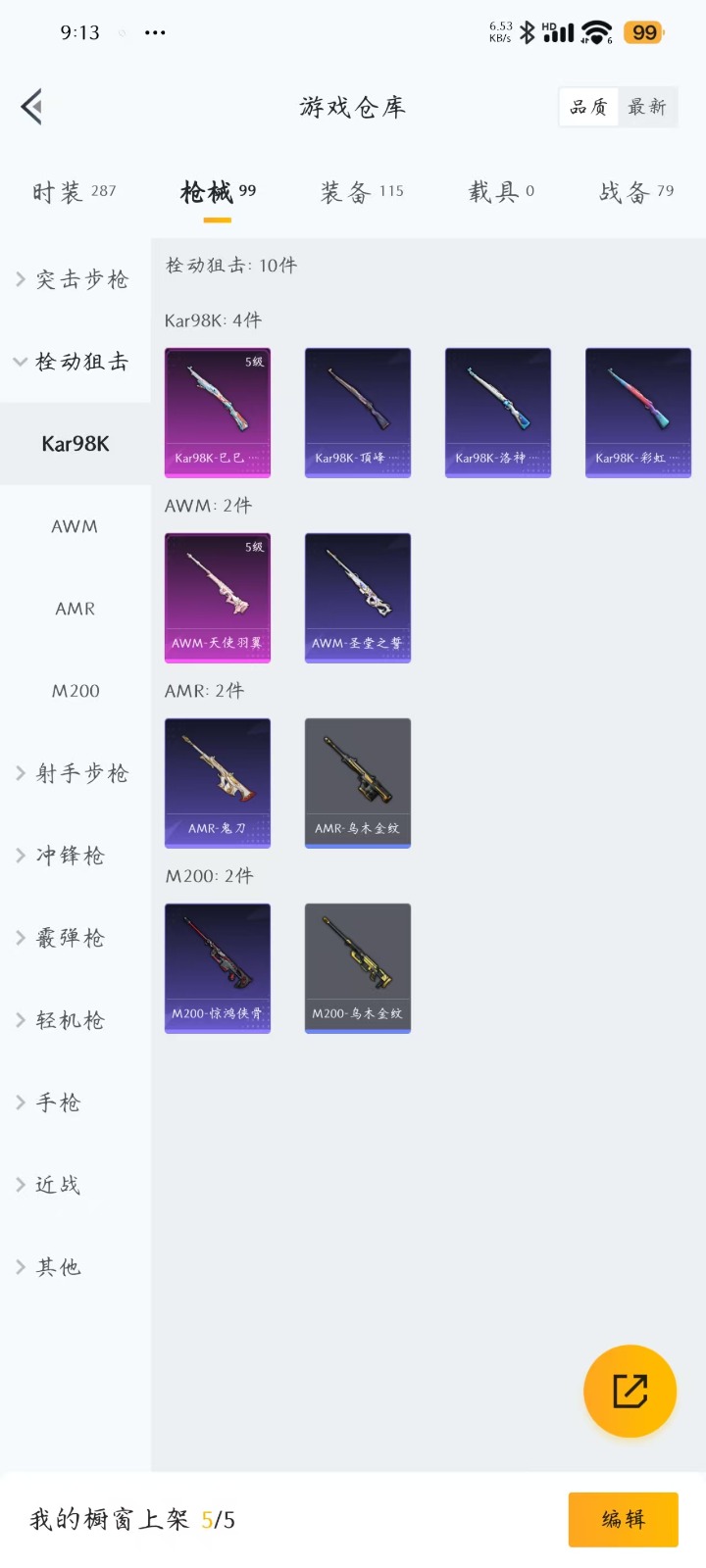
Task: Tap the 编辑 button
Action: [623, 1519]
